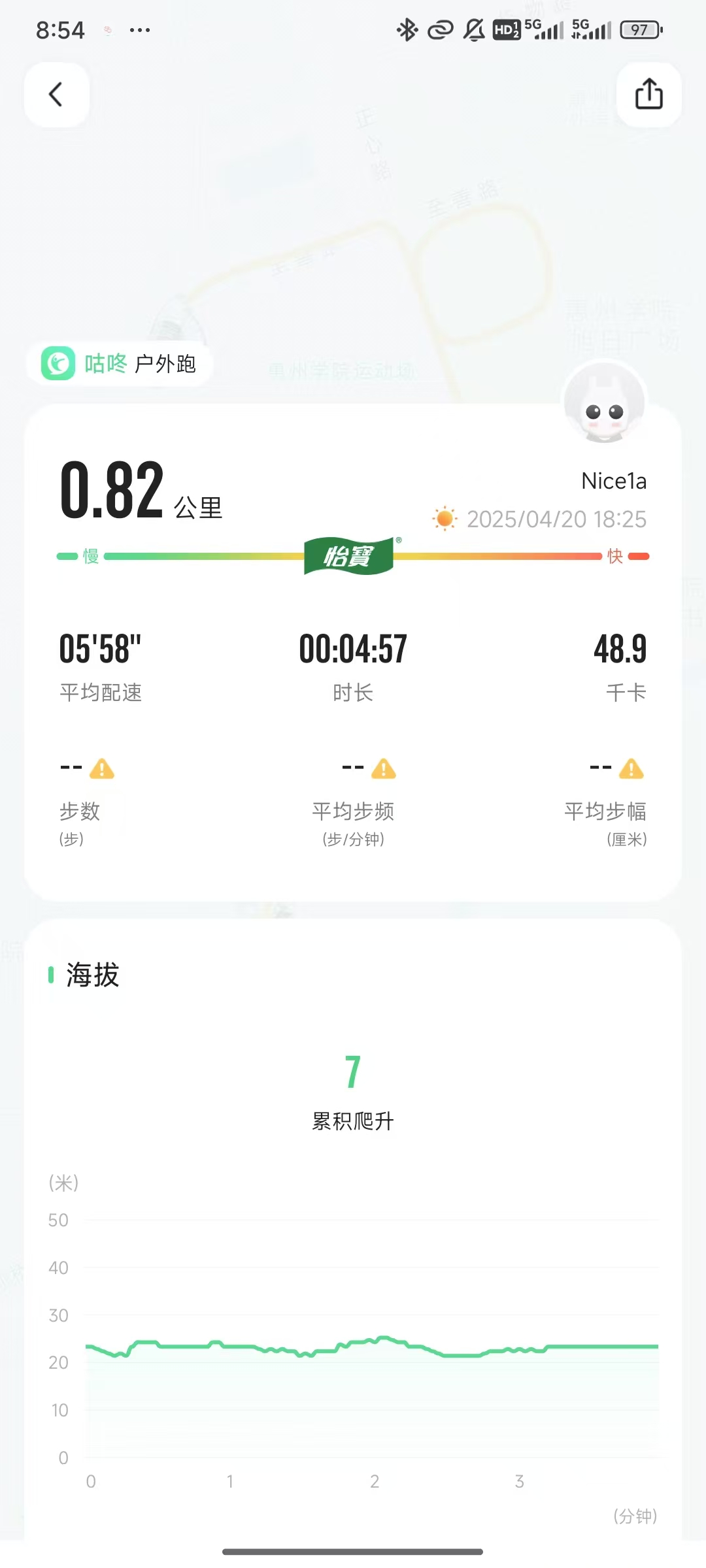
Task: Tap the warning icon next to 步数
Action: click(102, 769)
